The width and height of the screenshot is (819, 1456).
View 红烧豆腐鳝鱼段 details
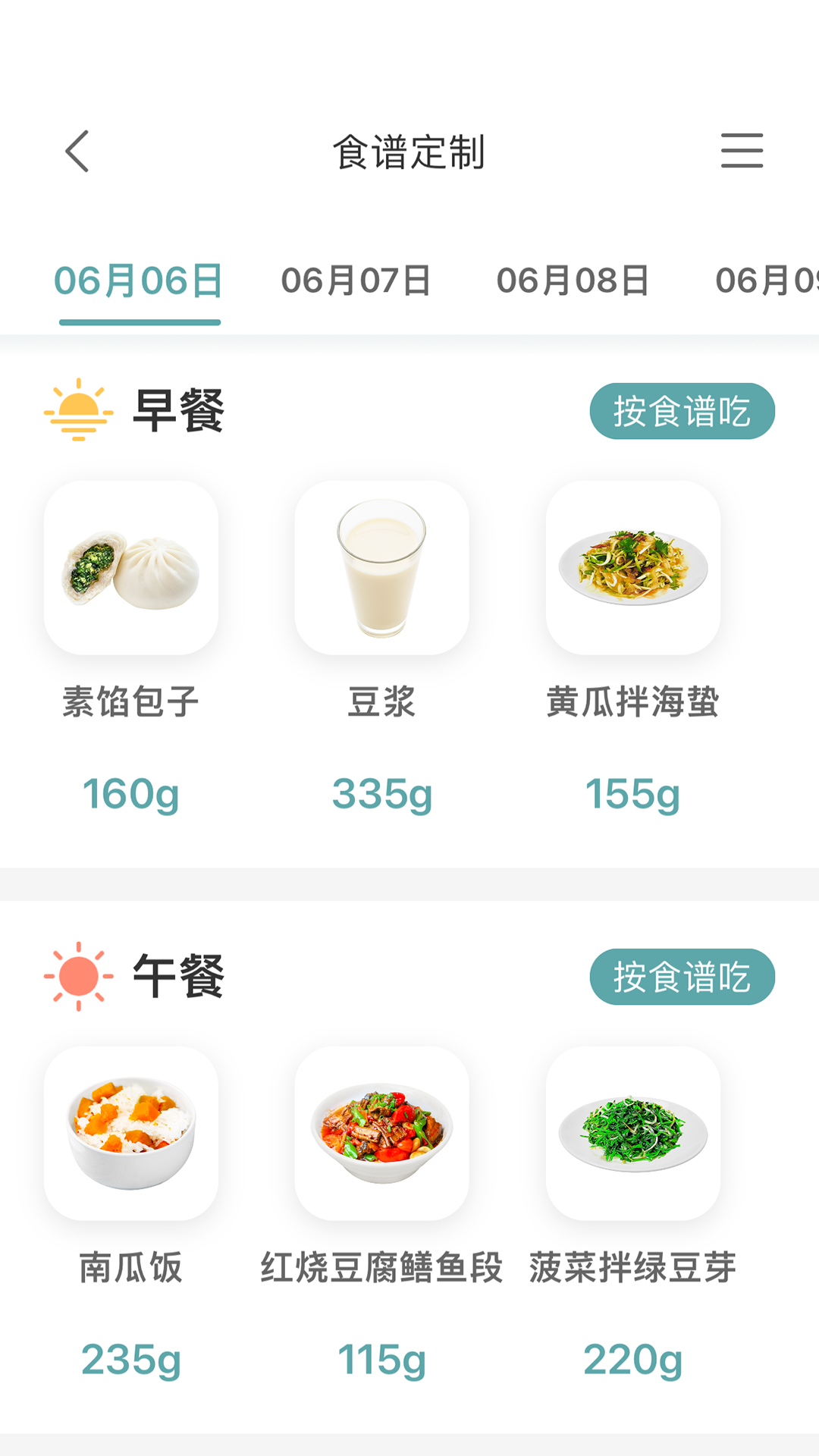pyautogui.click(x=381, y=1134)
